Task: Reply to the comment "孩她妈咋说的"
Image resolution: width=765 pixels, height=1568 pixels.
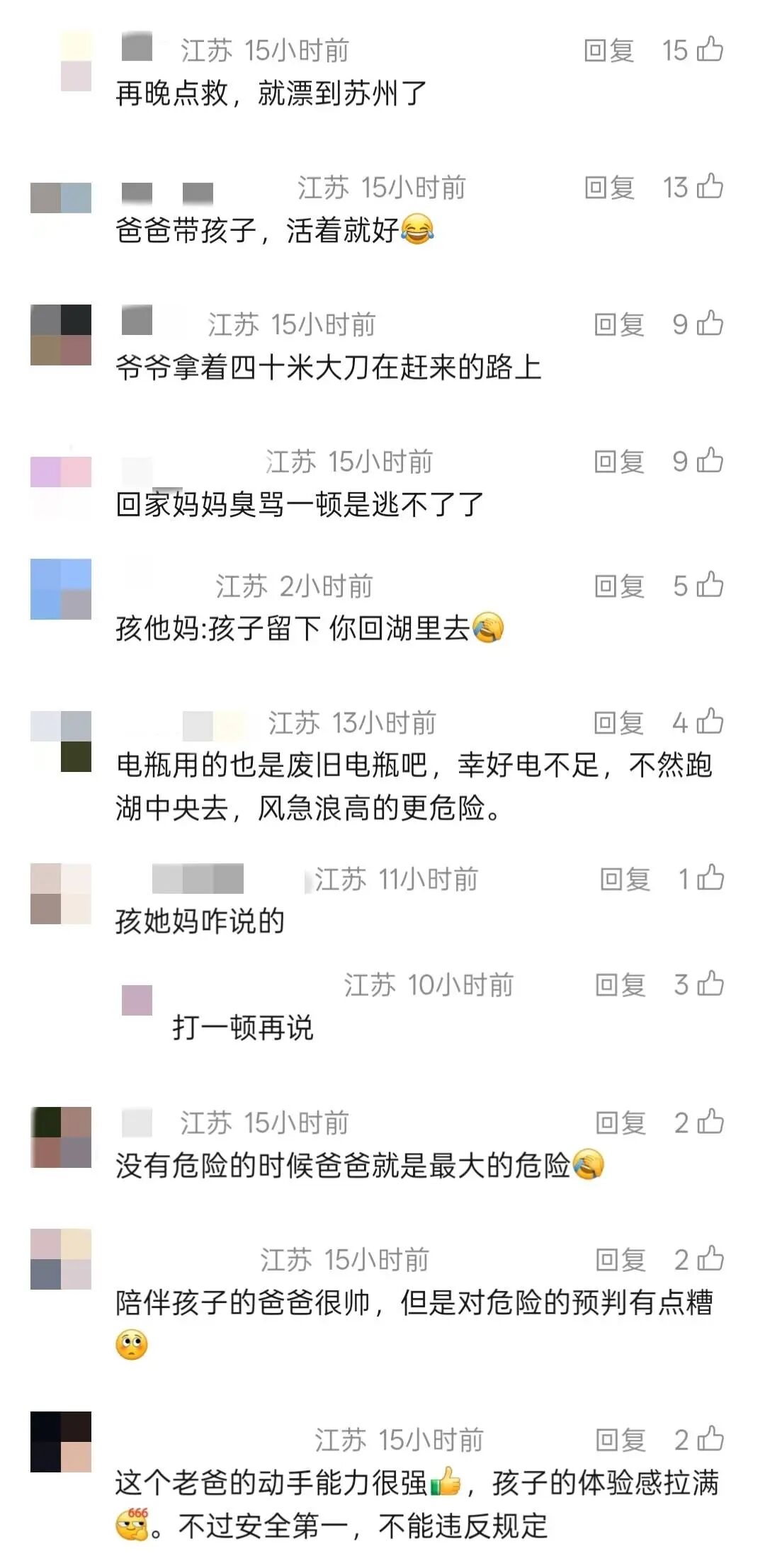Action: tap(625, 879)
